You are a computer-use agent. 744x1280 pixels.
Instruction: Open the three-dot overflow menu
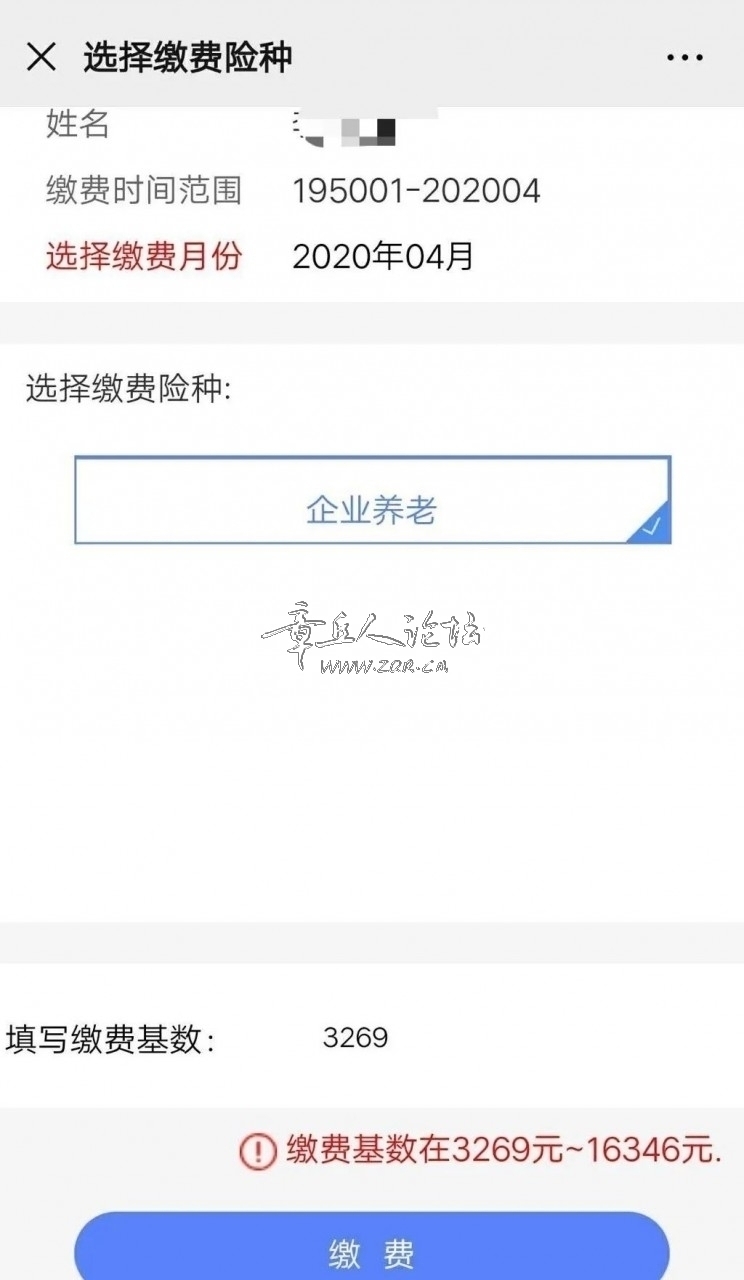pyautogui.click(x=685, y=58)
